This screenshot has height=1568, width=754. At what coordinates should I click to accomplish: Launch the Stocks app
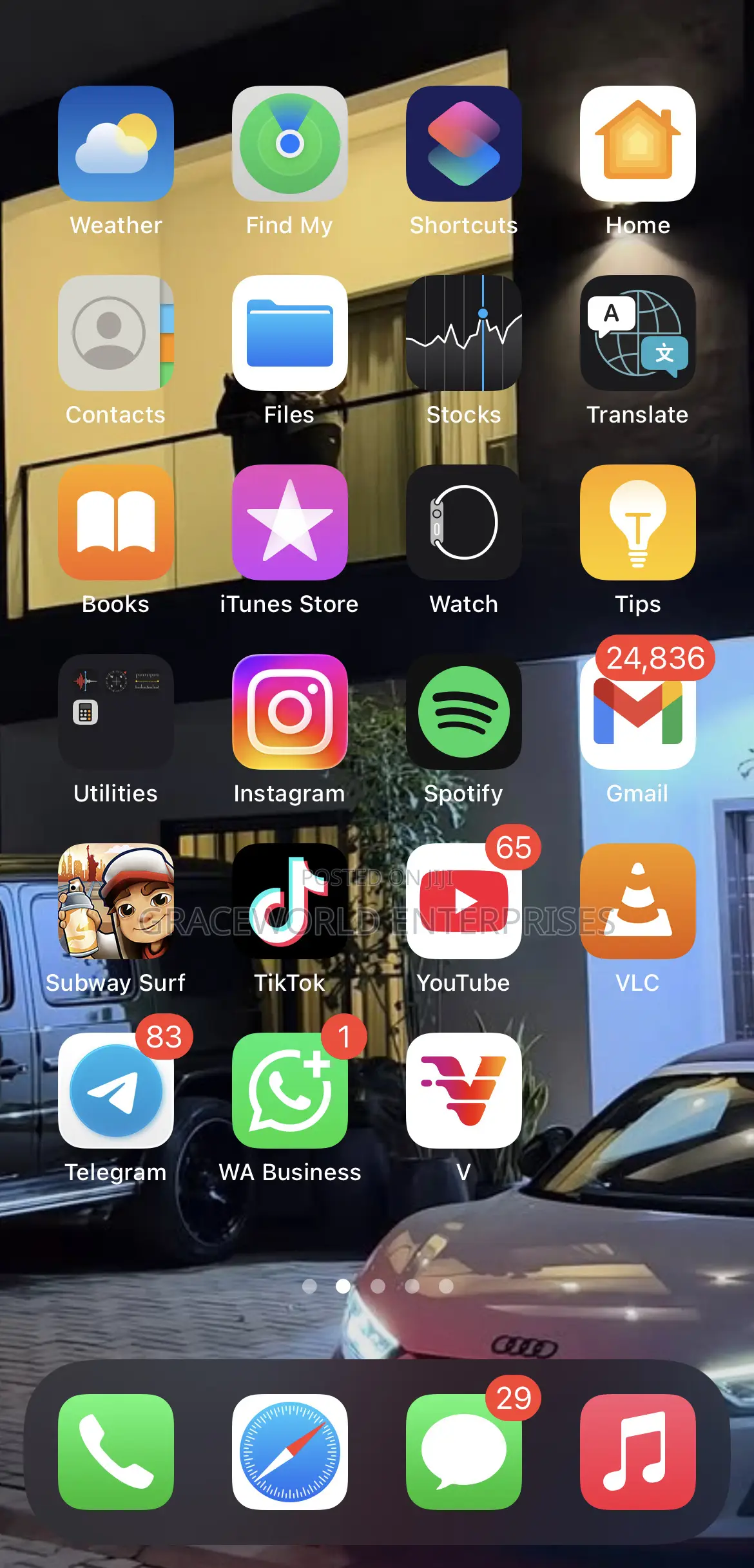tap(464, 333)
